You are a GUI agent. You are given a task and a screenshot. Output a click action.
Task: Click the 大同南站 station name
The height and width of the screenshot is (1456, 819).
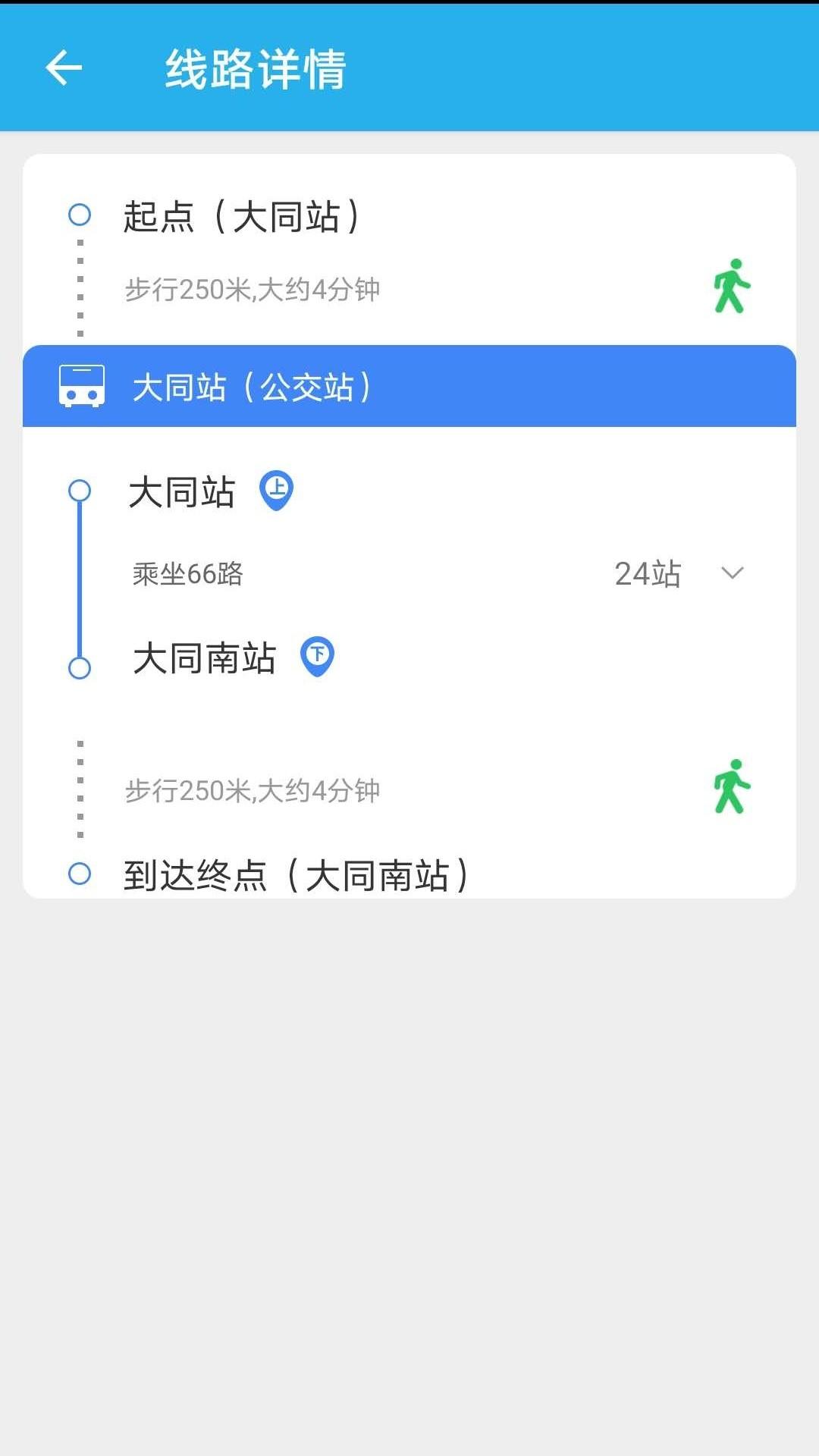pyautogui.click(x=205, y=658)
